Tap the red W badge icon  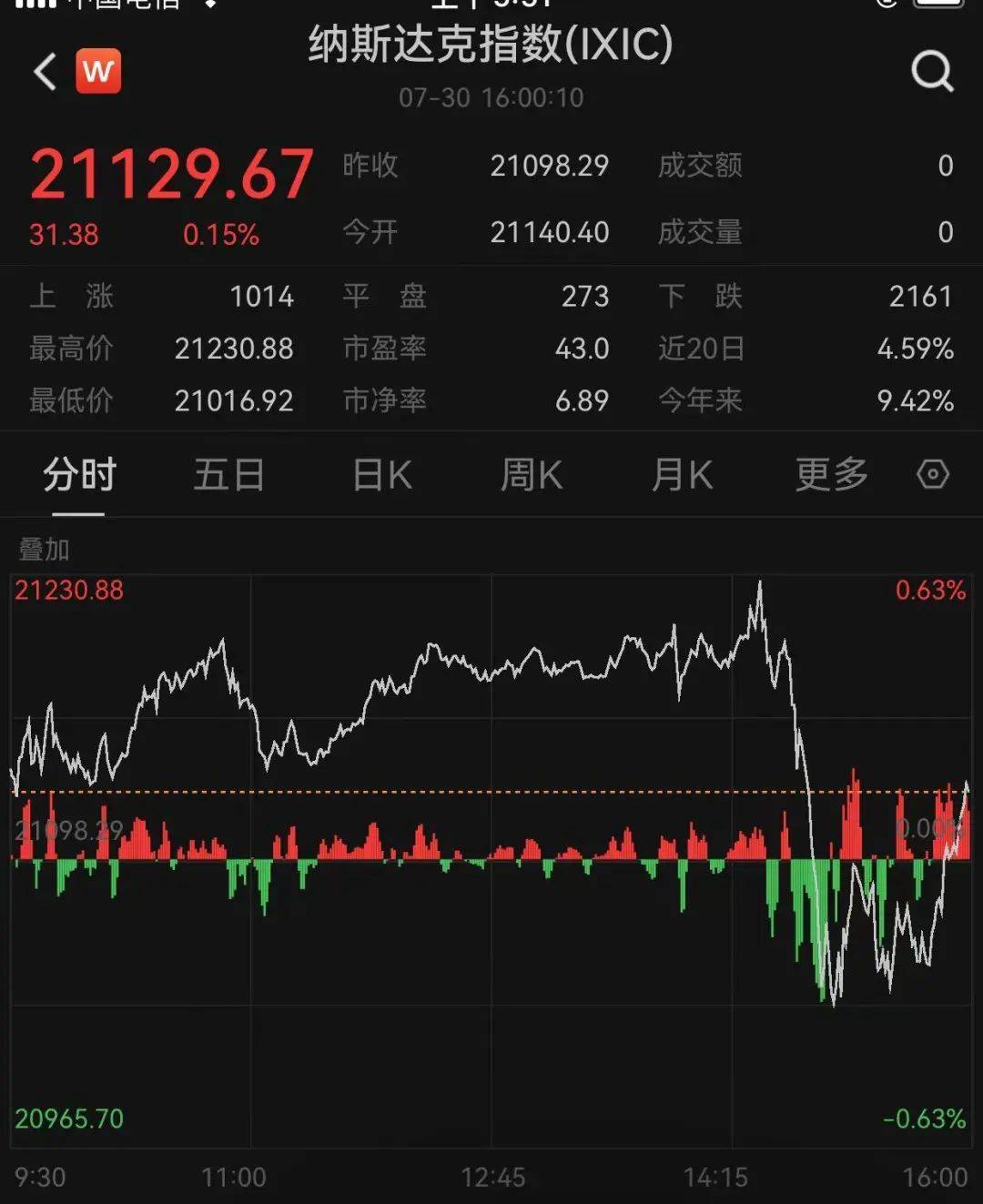(98, 71)
